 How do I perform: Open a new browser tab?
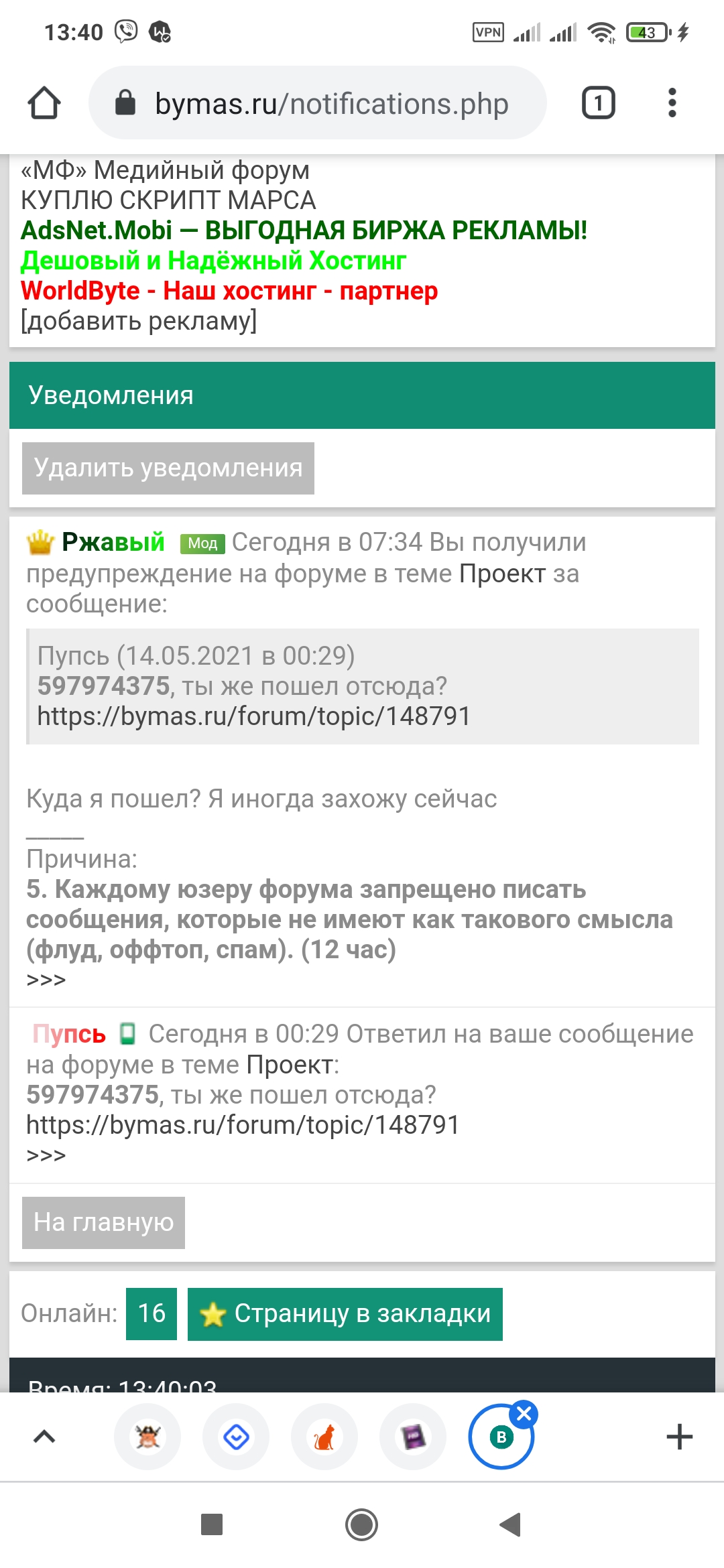pos(679,1437)
